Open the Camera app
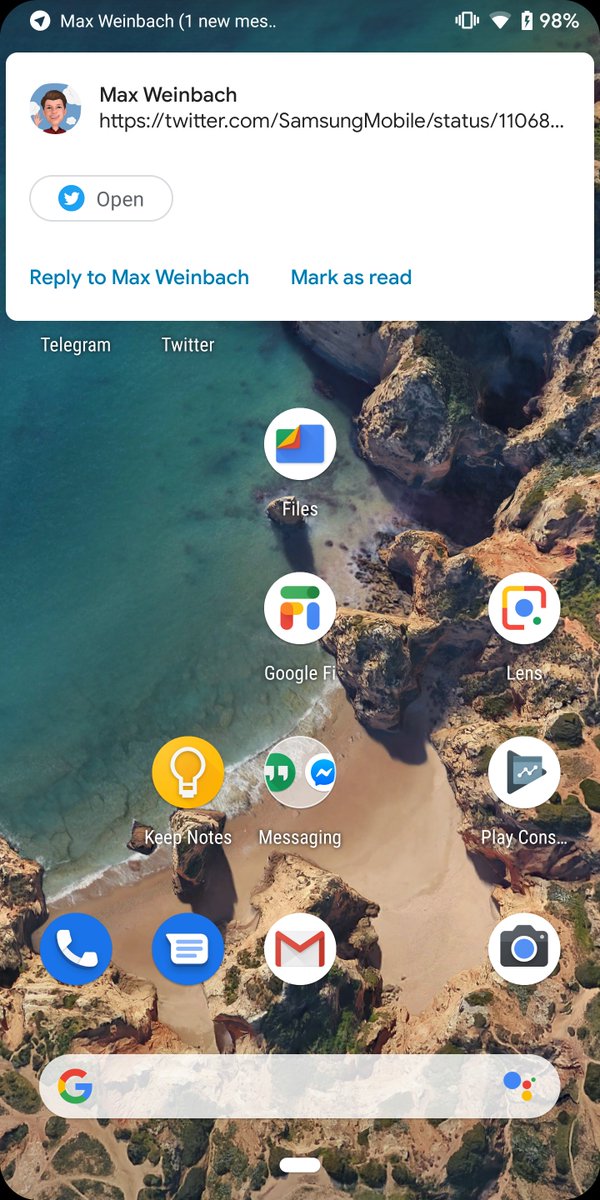Viewport: 600px width, 1200px height. (524, 949)
